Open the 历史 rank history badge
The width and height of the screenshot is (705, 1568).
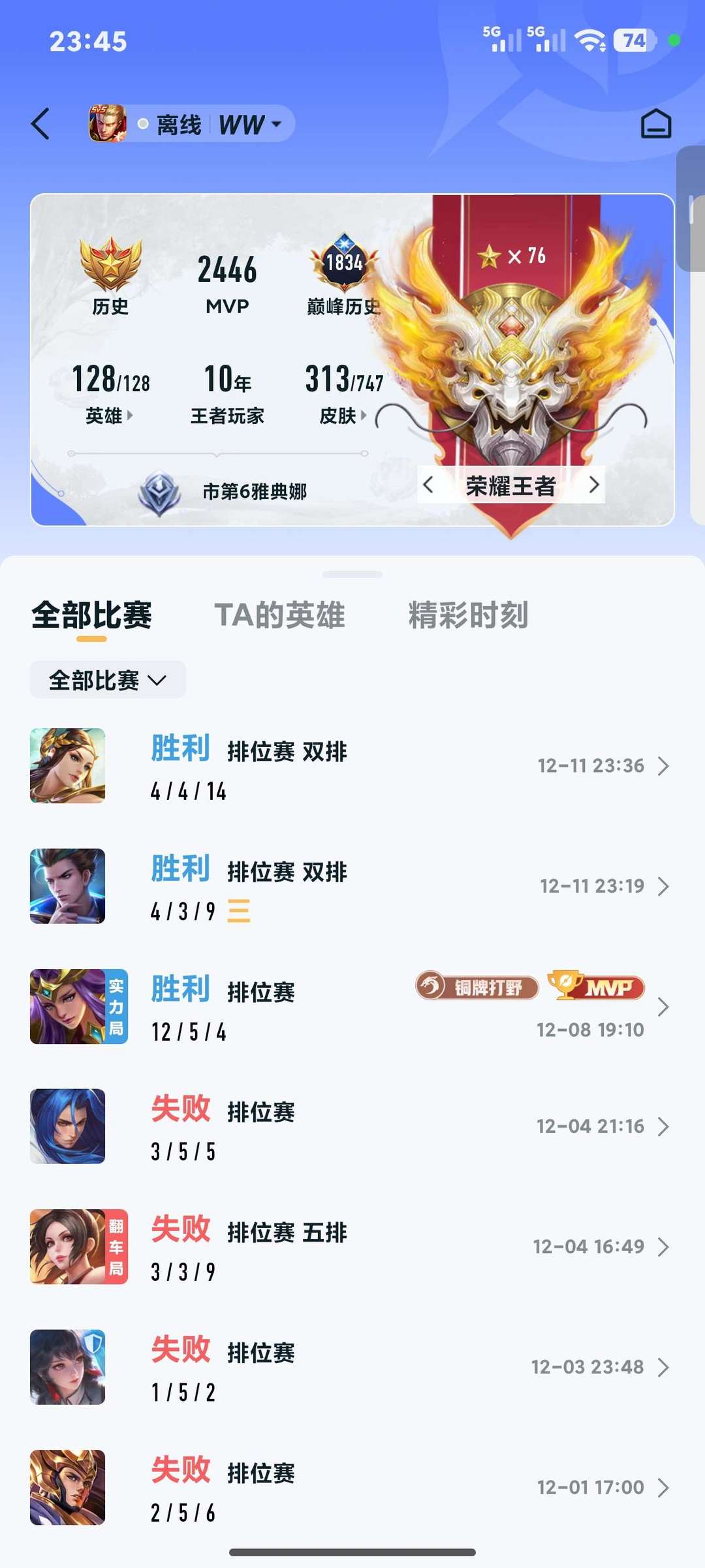click(x=110, y=275)
